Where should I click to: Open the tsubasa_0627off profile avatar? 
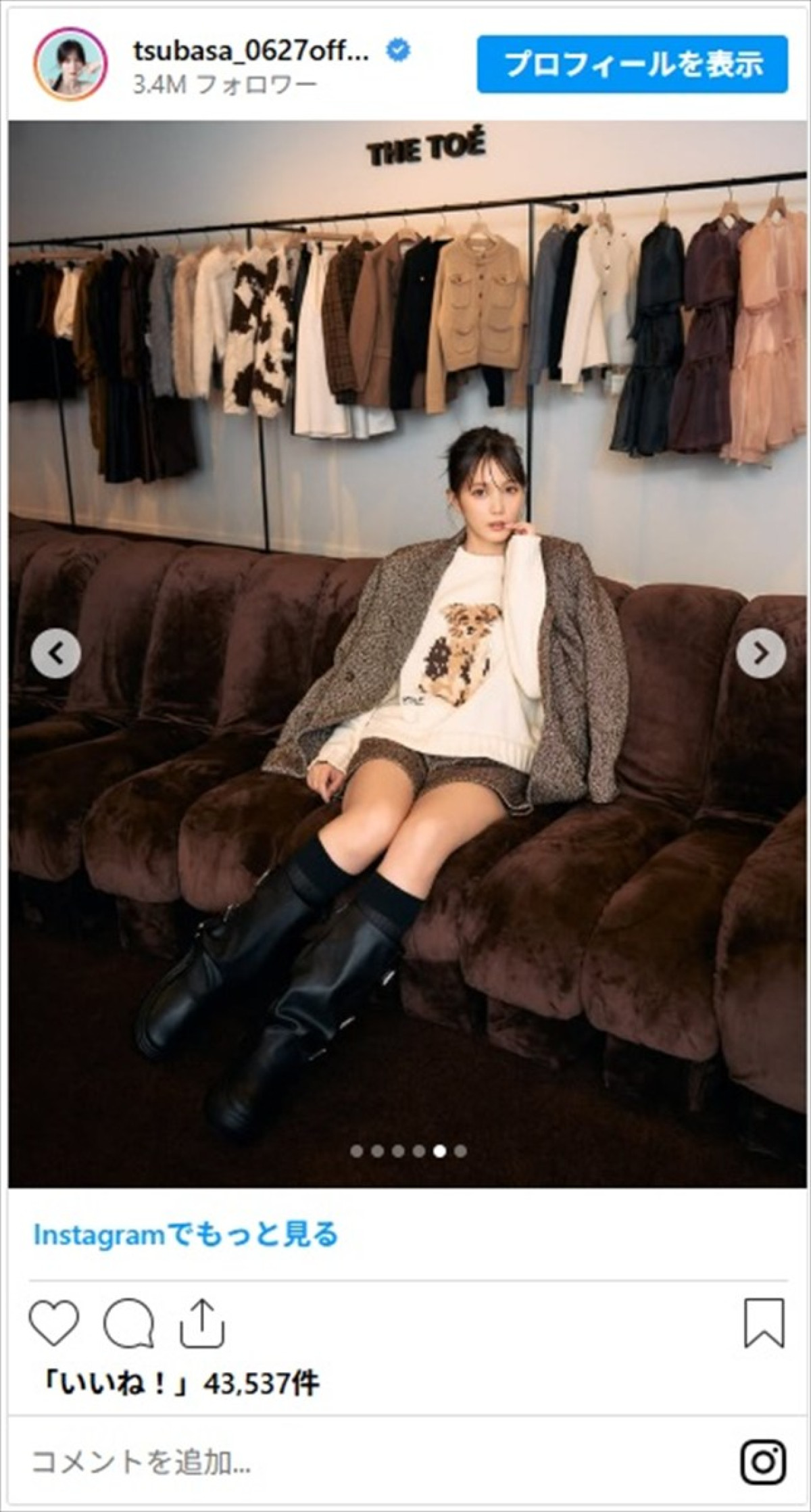coord(70,64)
